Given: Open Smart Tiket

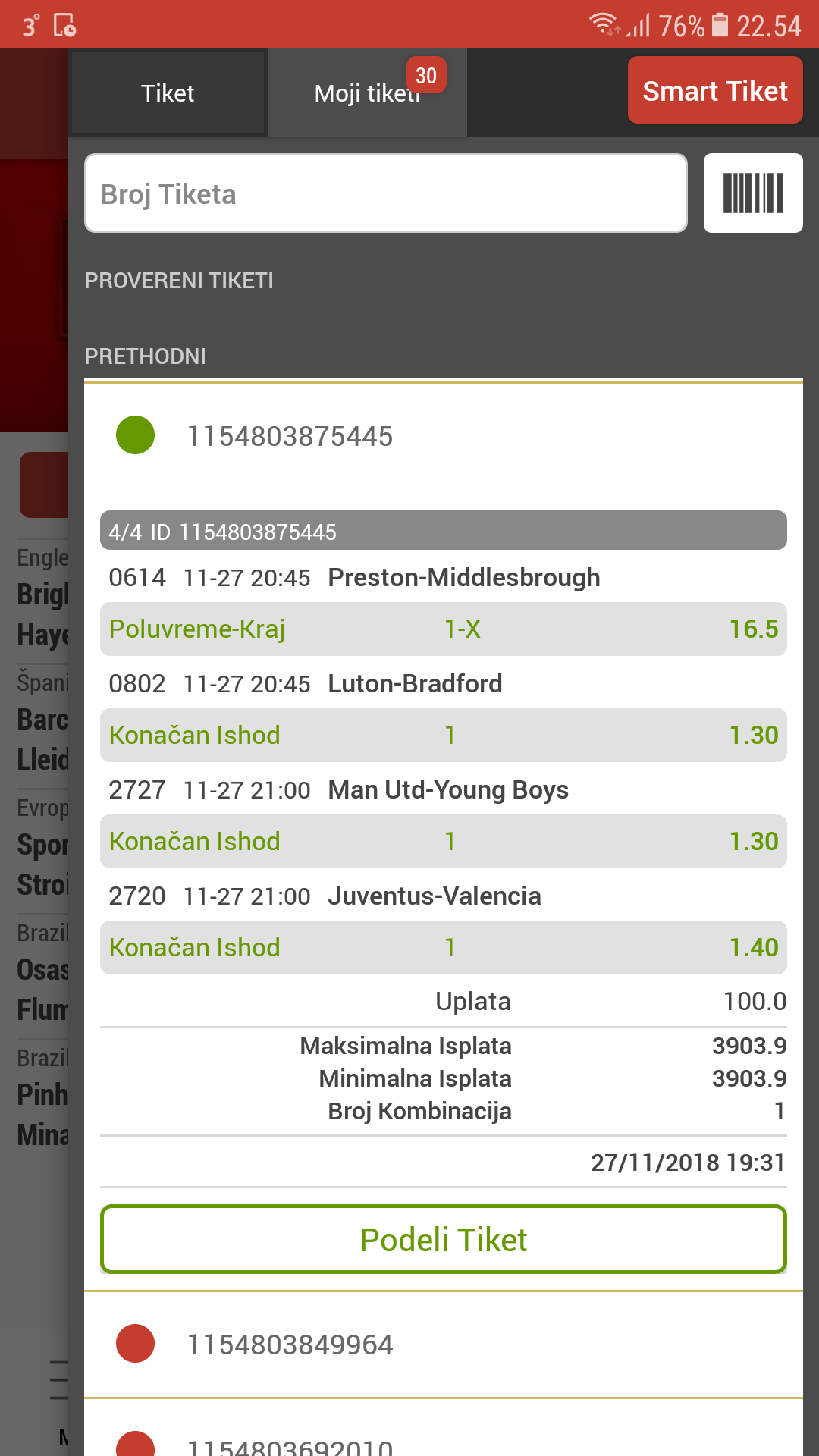Looking at the screenshot, I should (x=715, y=90).
